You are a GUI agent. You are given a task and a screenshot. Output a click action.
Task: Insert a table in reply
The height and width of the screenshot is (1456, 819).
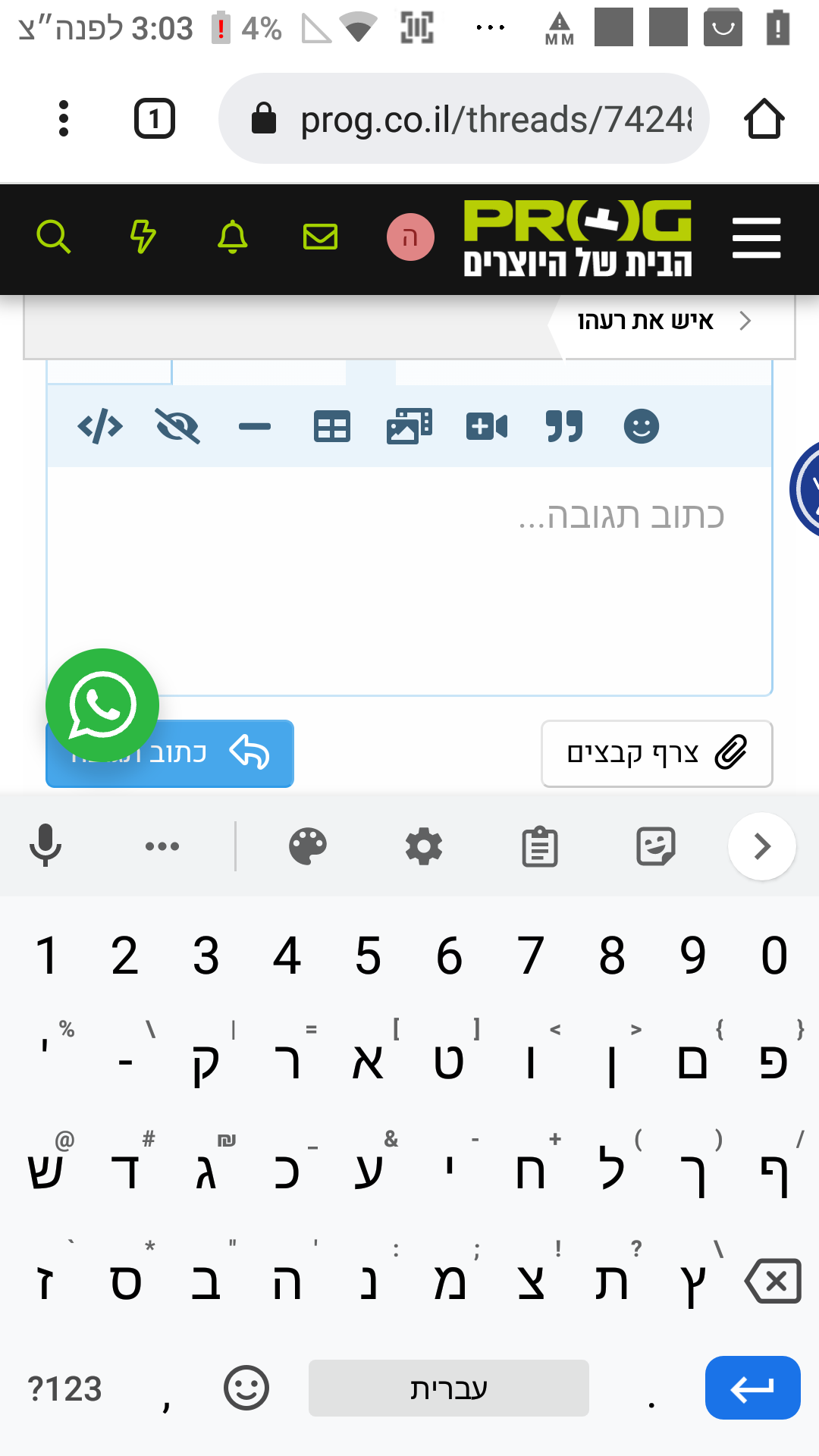pos(332,427)
